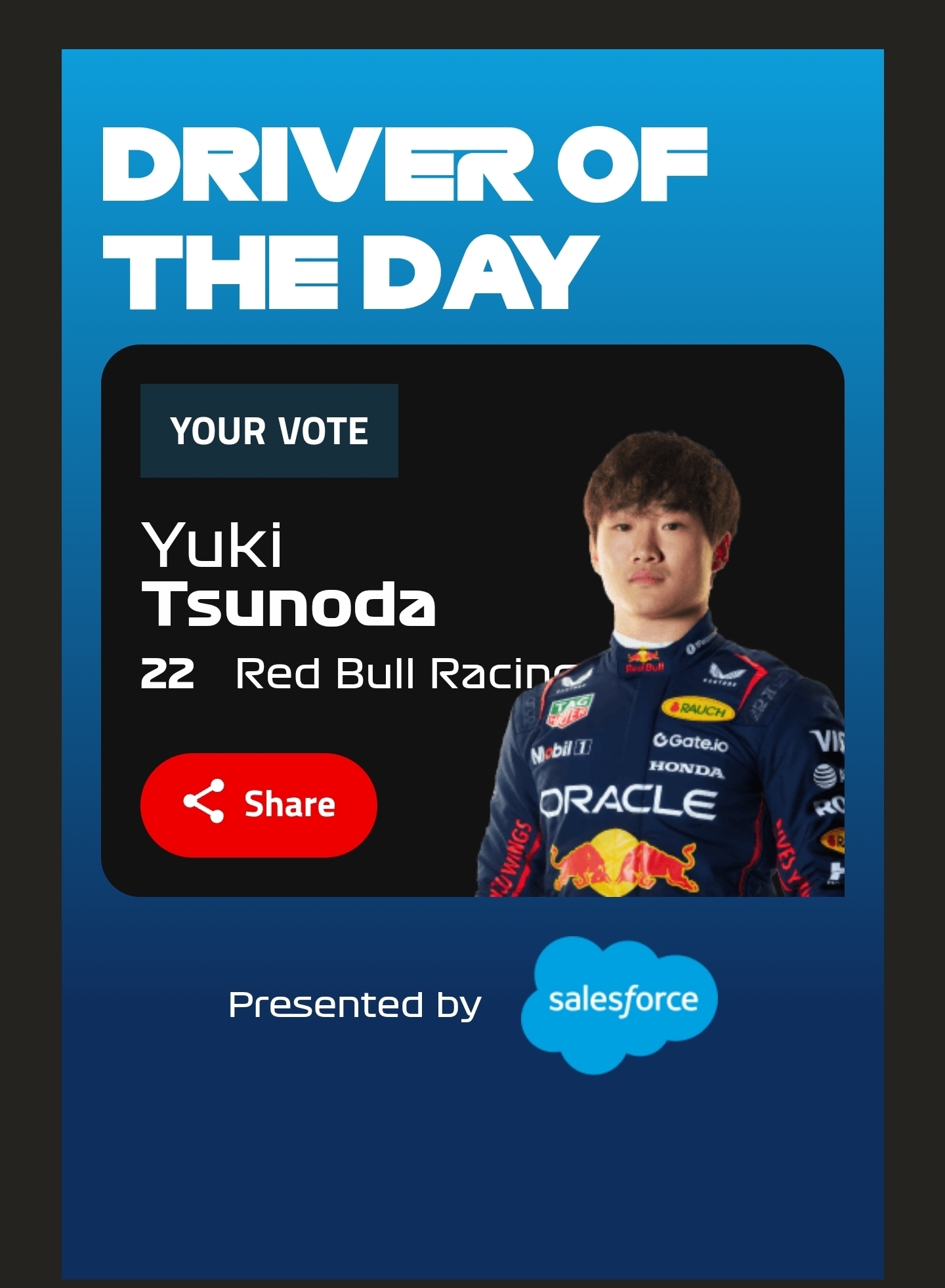Share your Yuki Tsunoda vote
945x1288 pixels.
click(259, 804)
